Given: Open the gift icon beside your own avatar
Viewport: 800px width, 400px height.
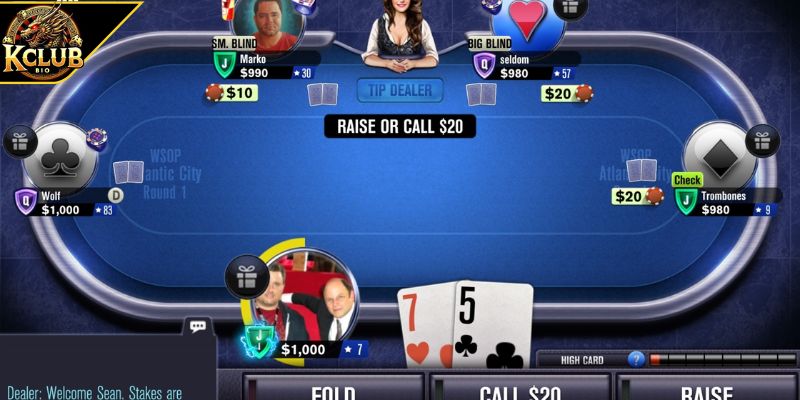Looking at the screenshot, I should click(247, 277).
